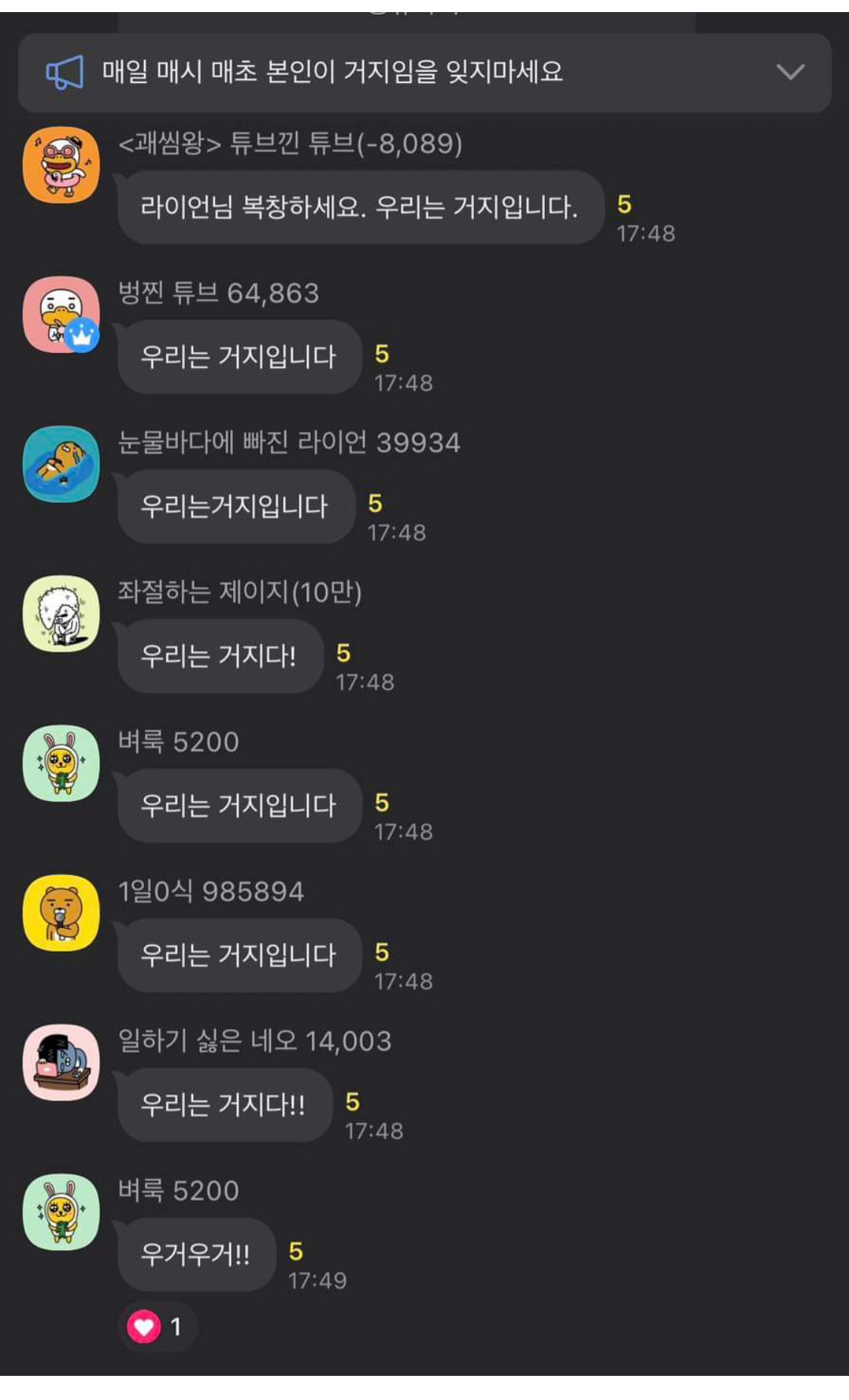
Task: View 벙찐 튜브 64,863 profile picture
Action: pos(61,315)
